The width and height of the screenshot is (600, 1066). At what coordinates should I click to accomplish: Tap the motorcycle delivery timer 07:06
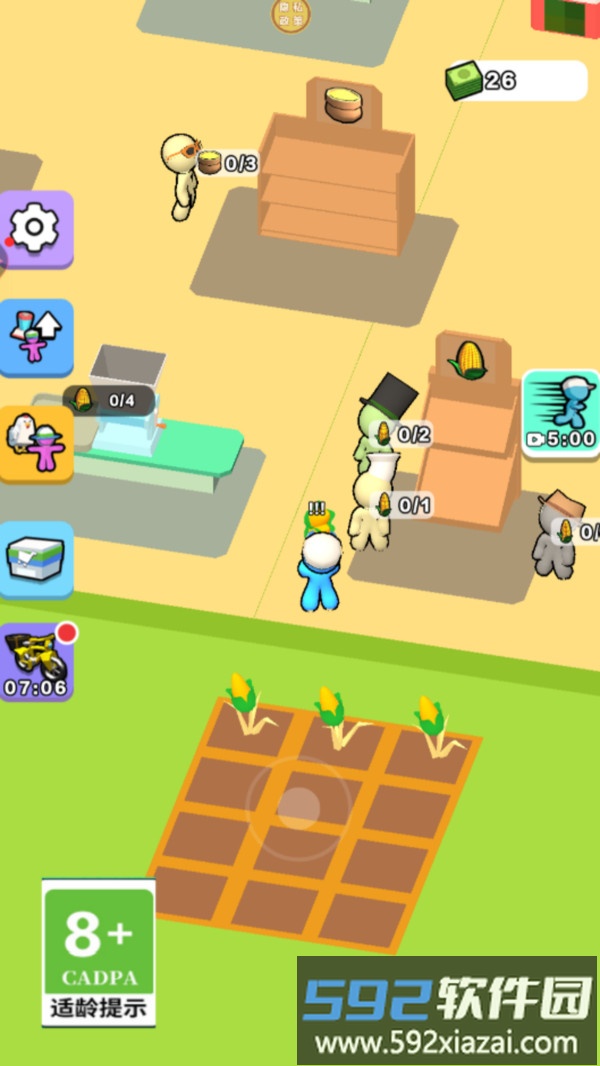pos(36,662)
